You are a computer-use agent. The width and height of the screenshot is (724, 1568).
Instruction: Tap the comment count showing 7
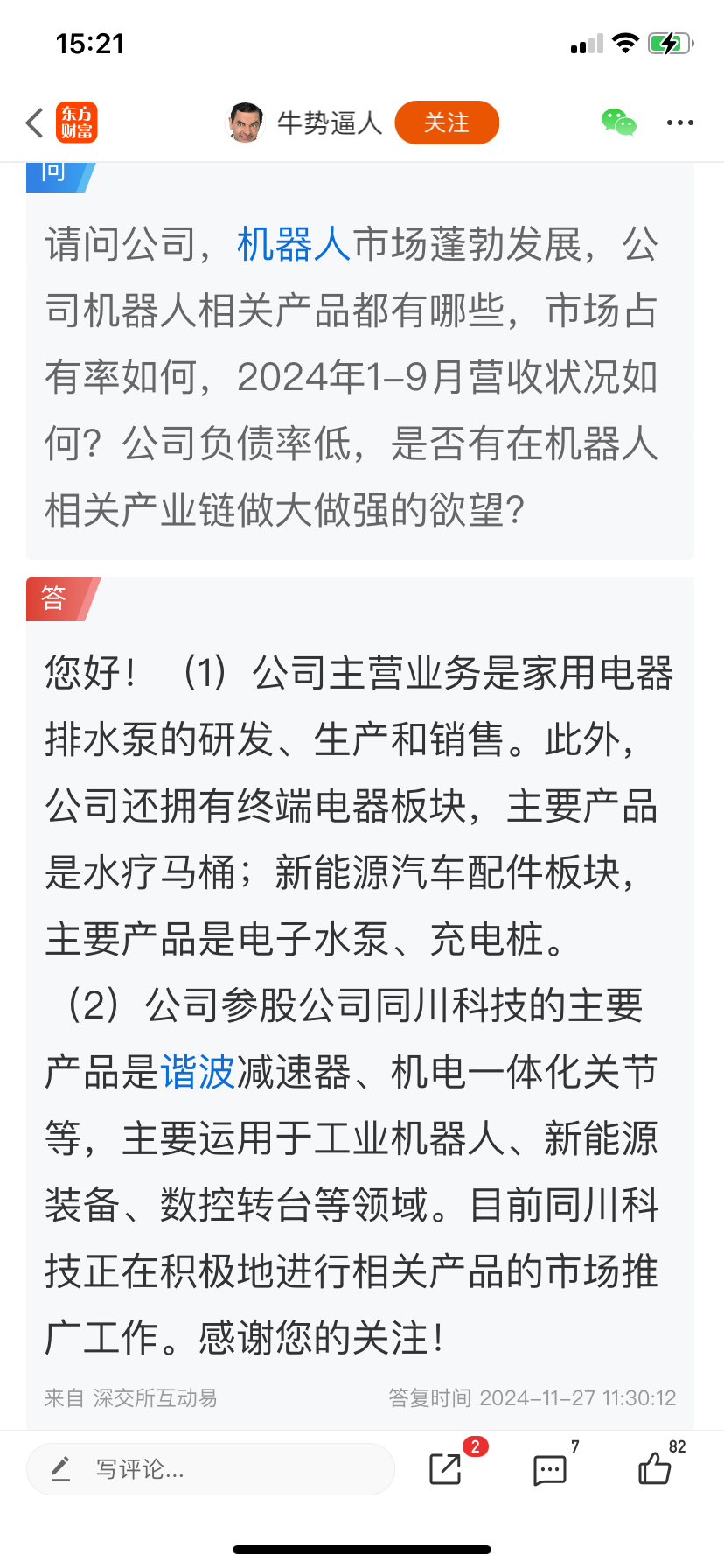coord(575,1444)
